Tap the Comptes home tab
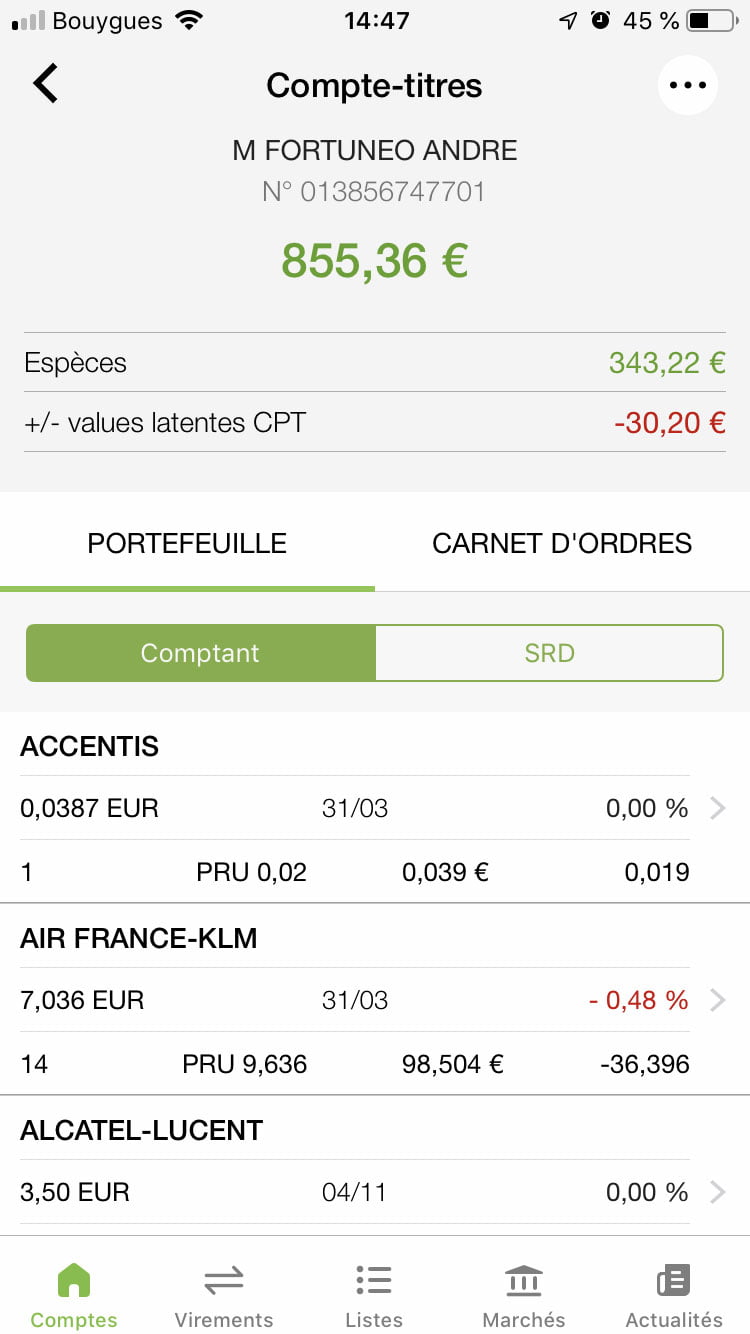This screenshot has height=1334, width=750. [74, 1295]
